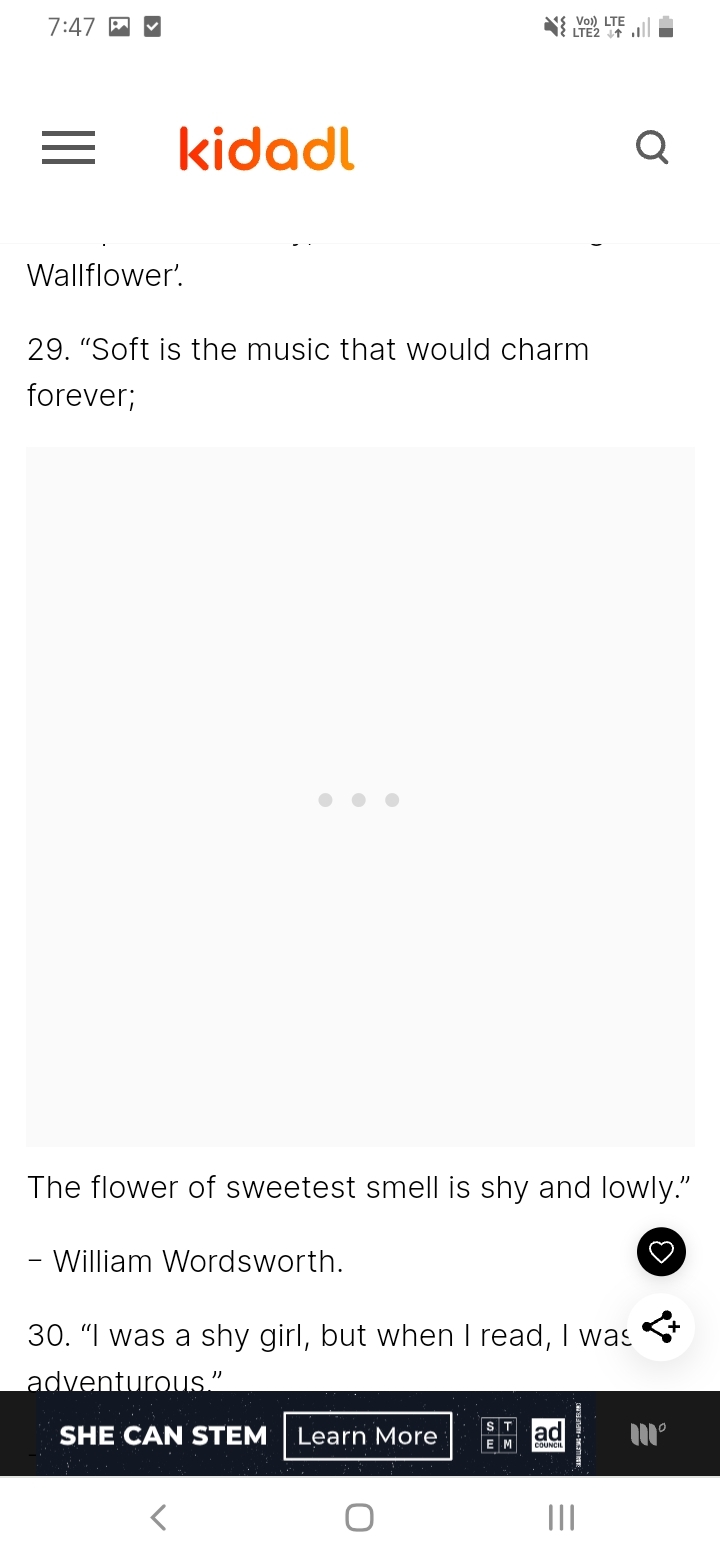Tap the Kidadl logo to go home
This screenshot has width=720, height=1560.
(x=266, y=148)
